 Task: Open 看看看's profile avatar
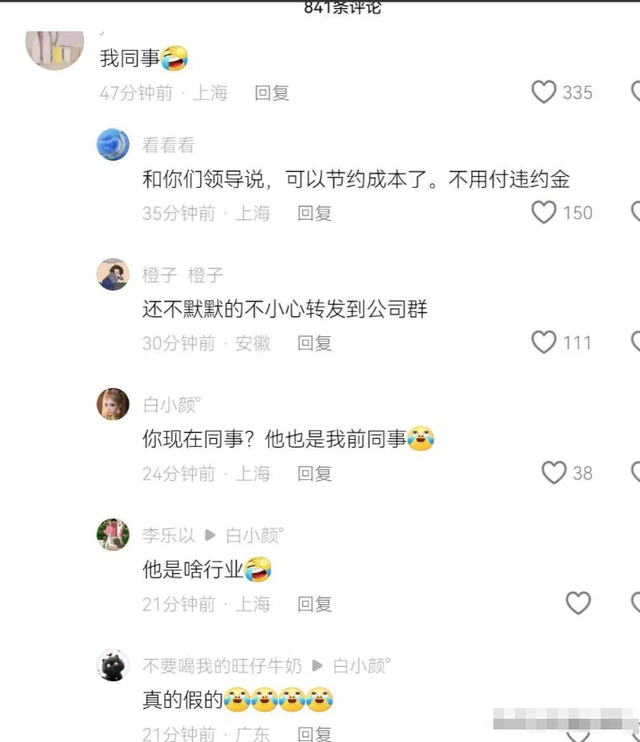(113, 145)
